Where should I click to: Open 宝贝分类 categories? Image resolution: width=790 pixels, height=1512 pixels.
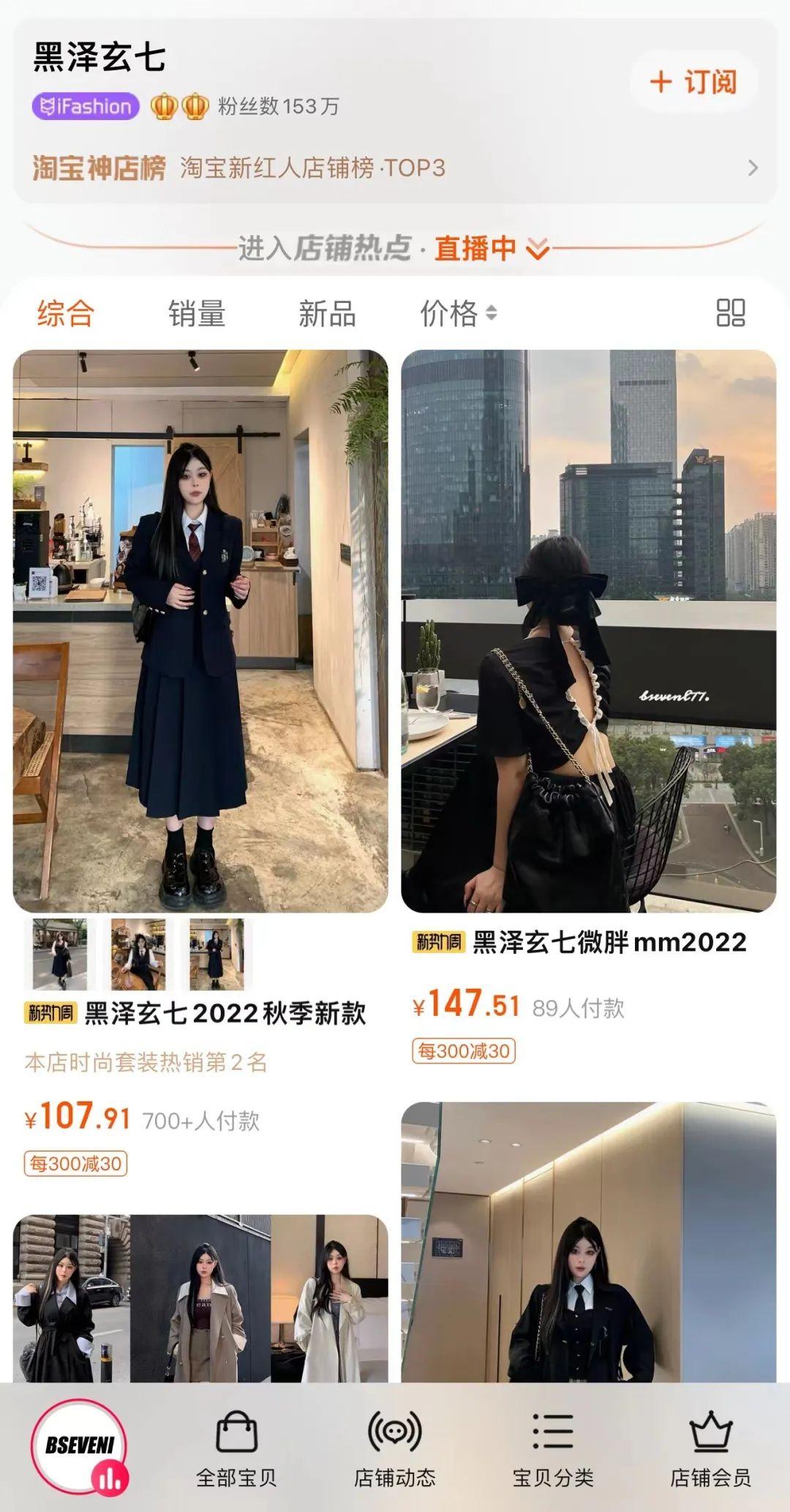[x=552, y=1450]
